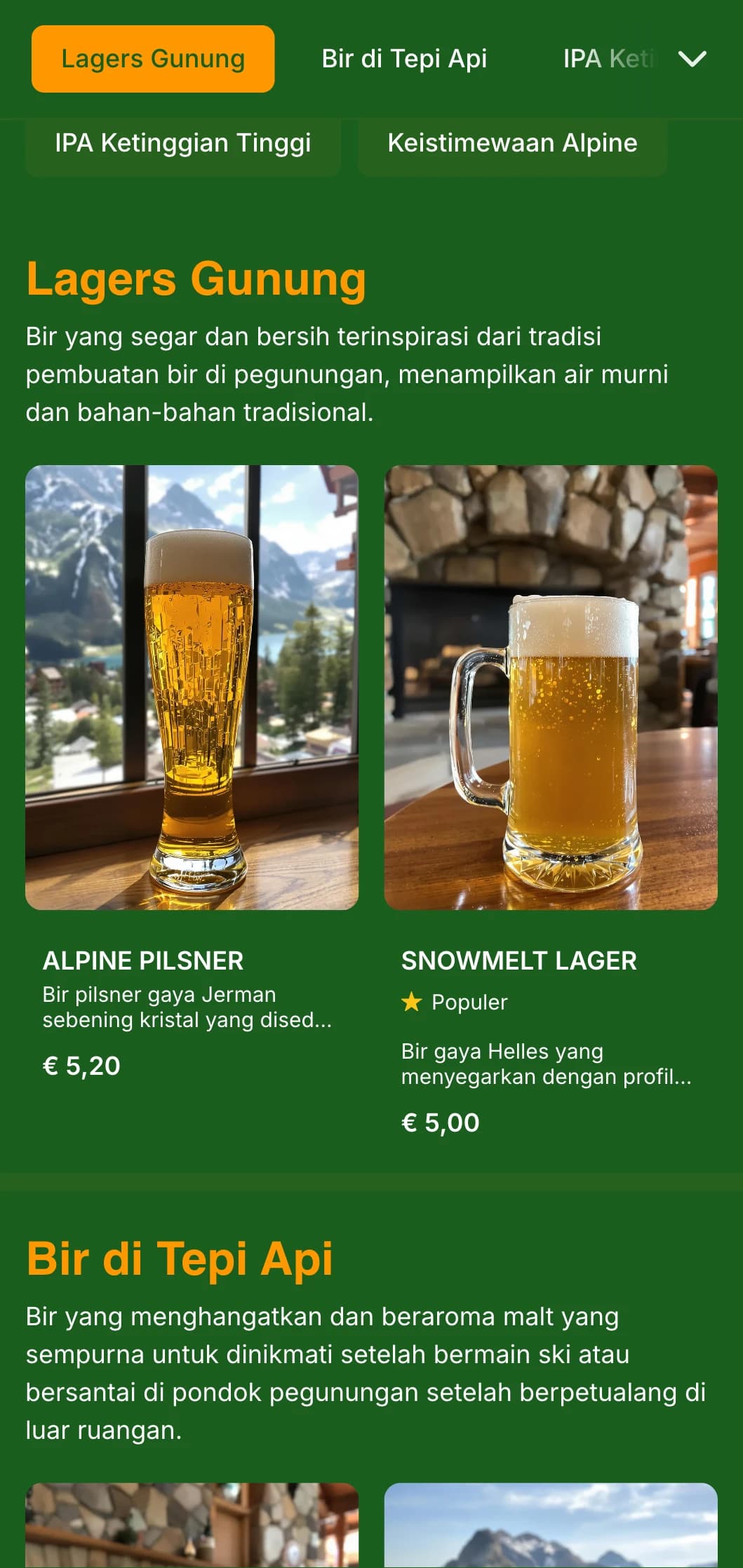The image size is (743, 1568).
Task: Select the Lagers Gunung tab
Action: [x=153, y=59]
